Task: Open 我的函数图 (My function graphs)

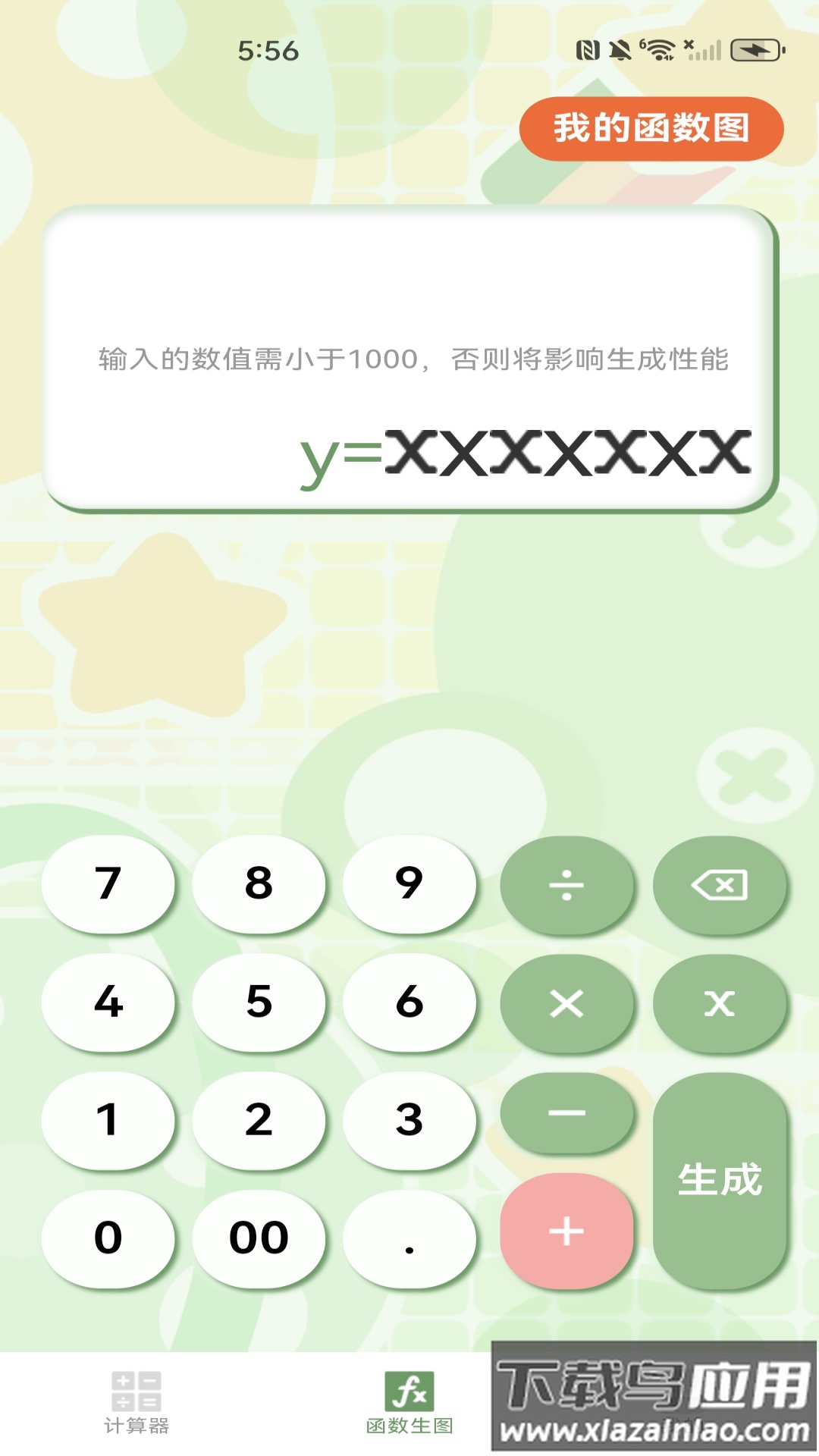Action: (651, 128)
